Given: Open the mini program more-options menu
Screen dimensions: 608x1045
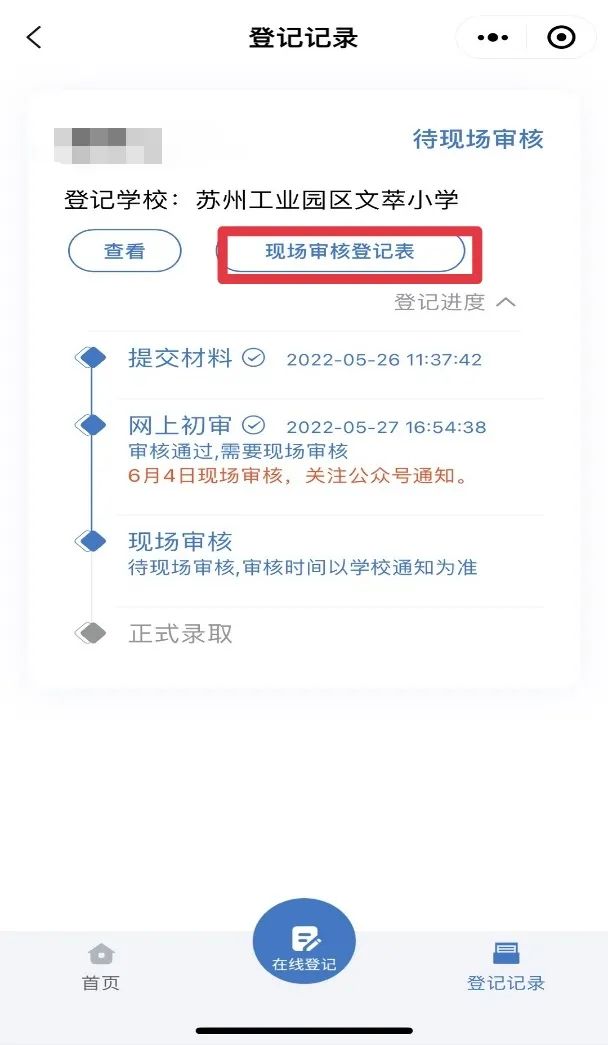Looking at the screenshot, I should [x=493, y=38].
